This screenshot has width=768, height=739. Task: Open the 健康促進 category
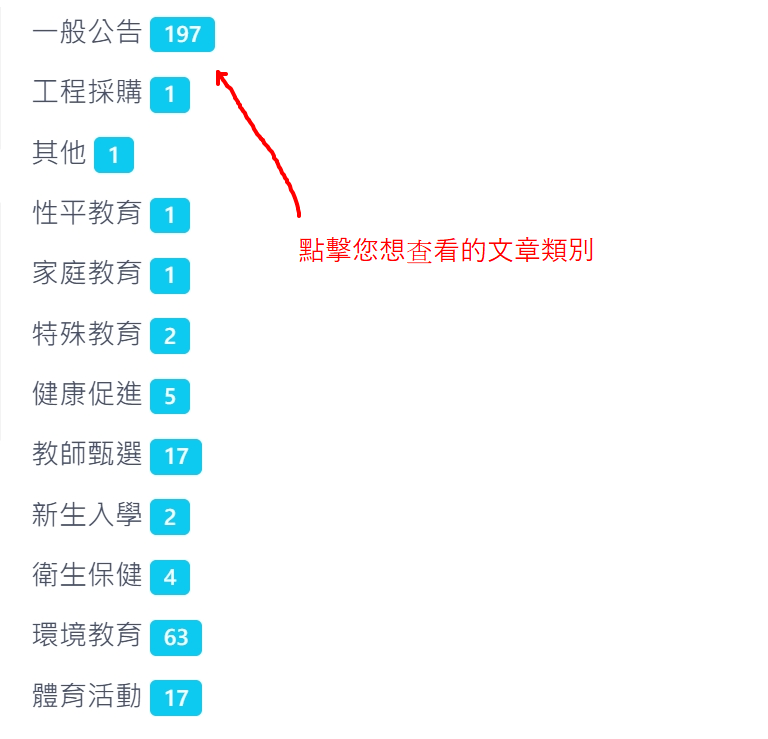(x=87, y=395)
